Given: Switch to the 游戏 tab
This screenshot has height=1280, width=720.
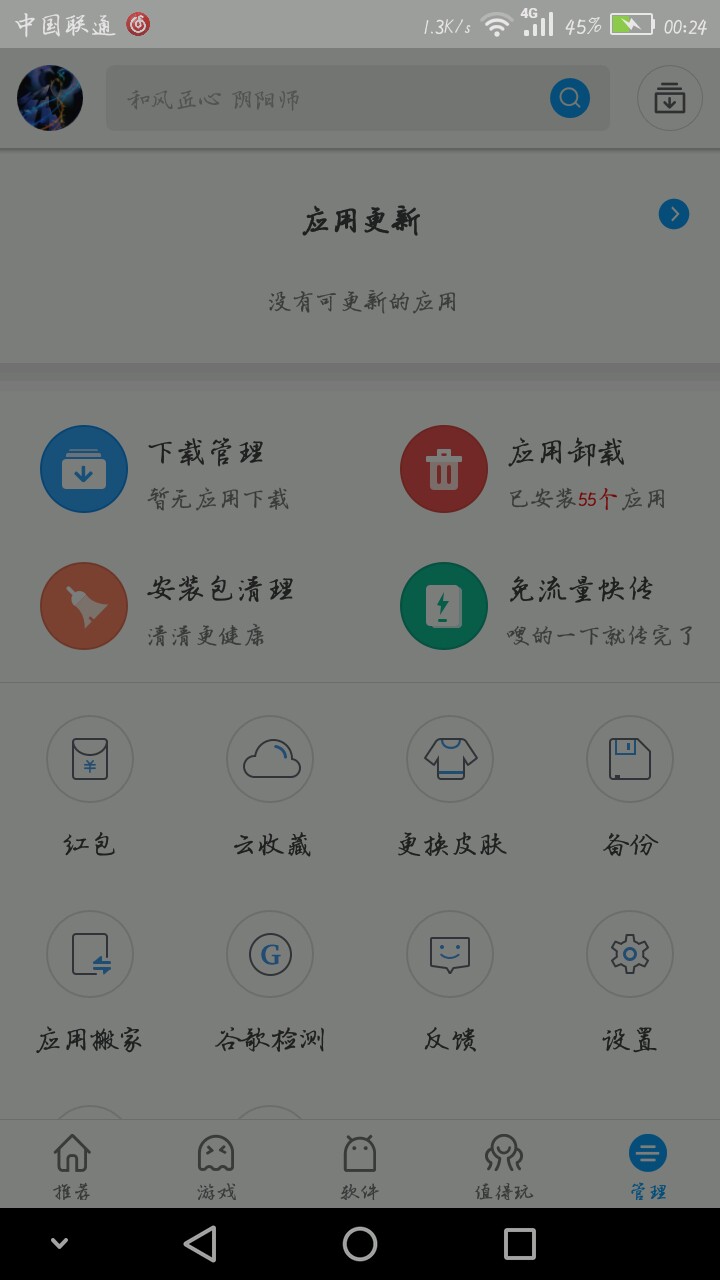Looking at the screenshot, I should [216, 1166].
